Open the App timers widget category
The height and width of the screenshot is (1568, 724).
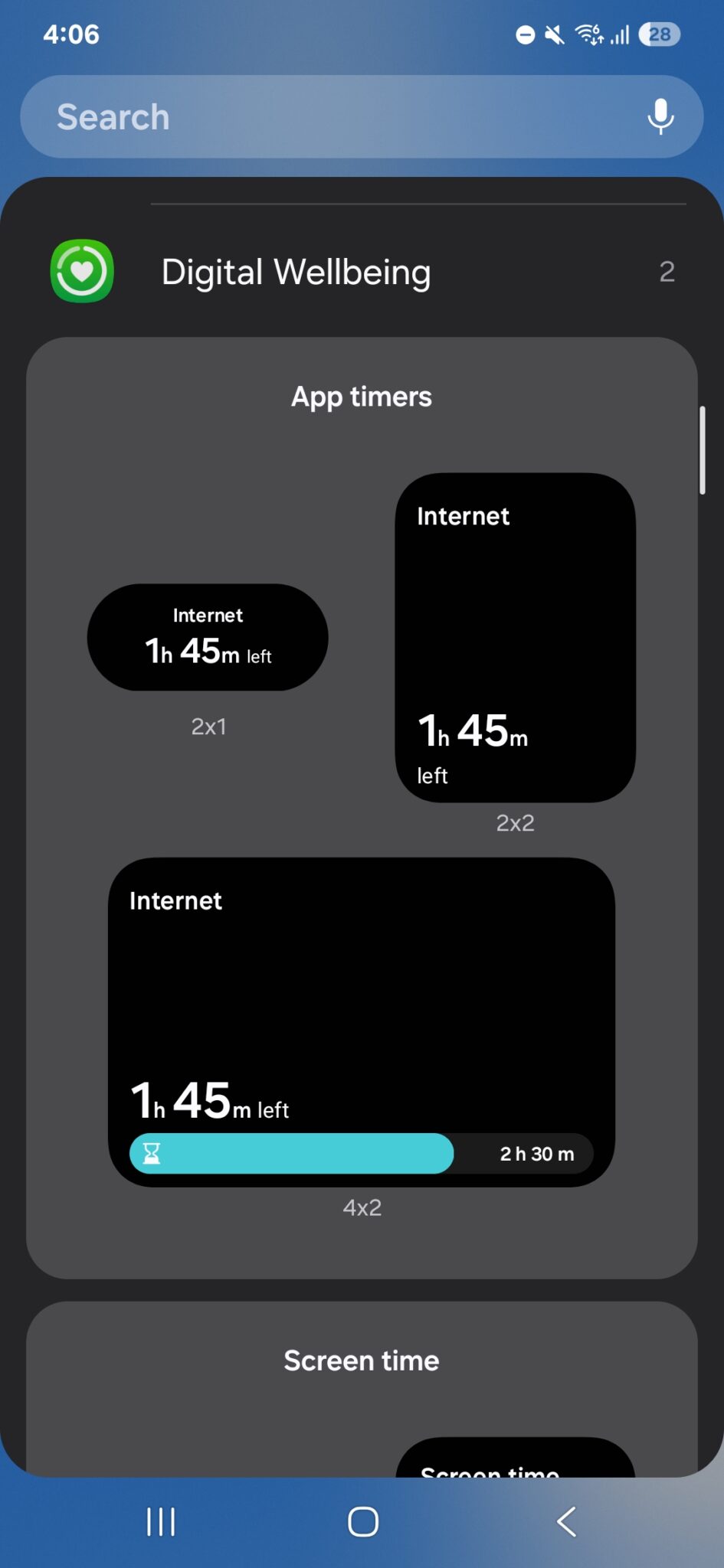tap(361, 397)
